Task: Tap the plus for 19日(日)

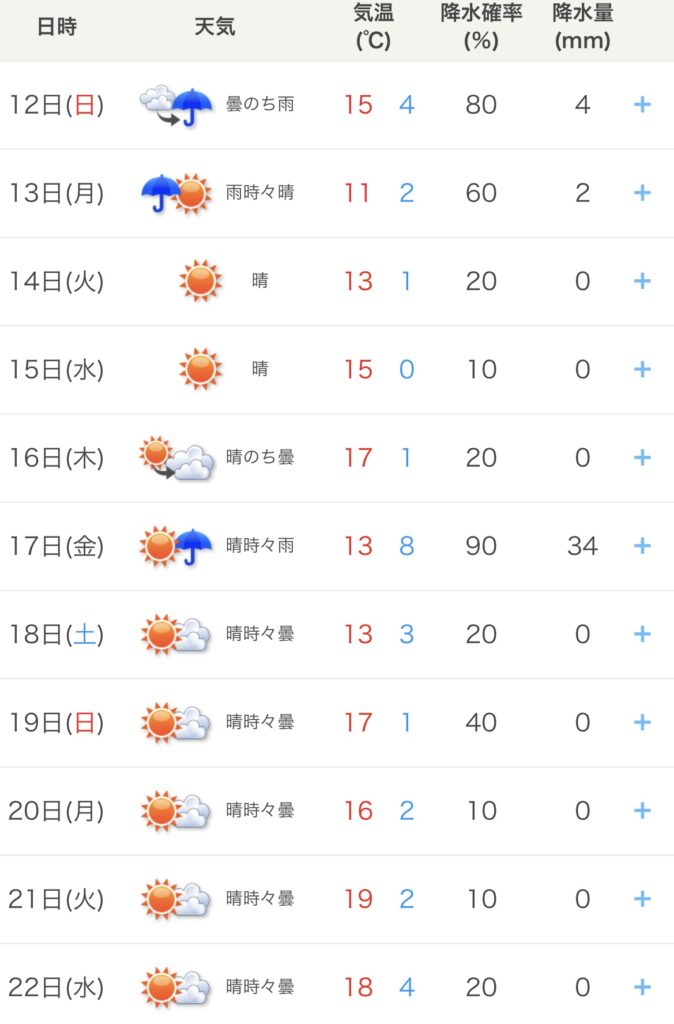Action: coord(642,722)
